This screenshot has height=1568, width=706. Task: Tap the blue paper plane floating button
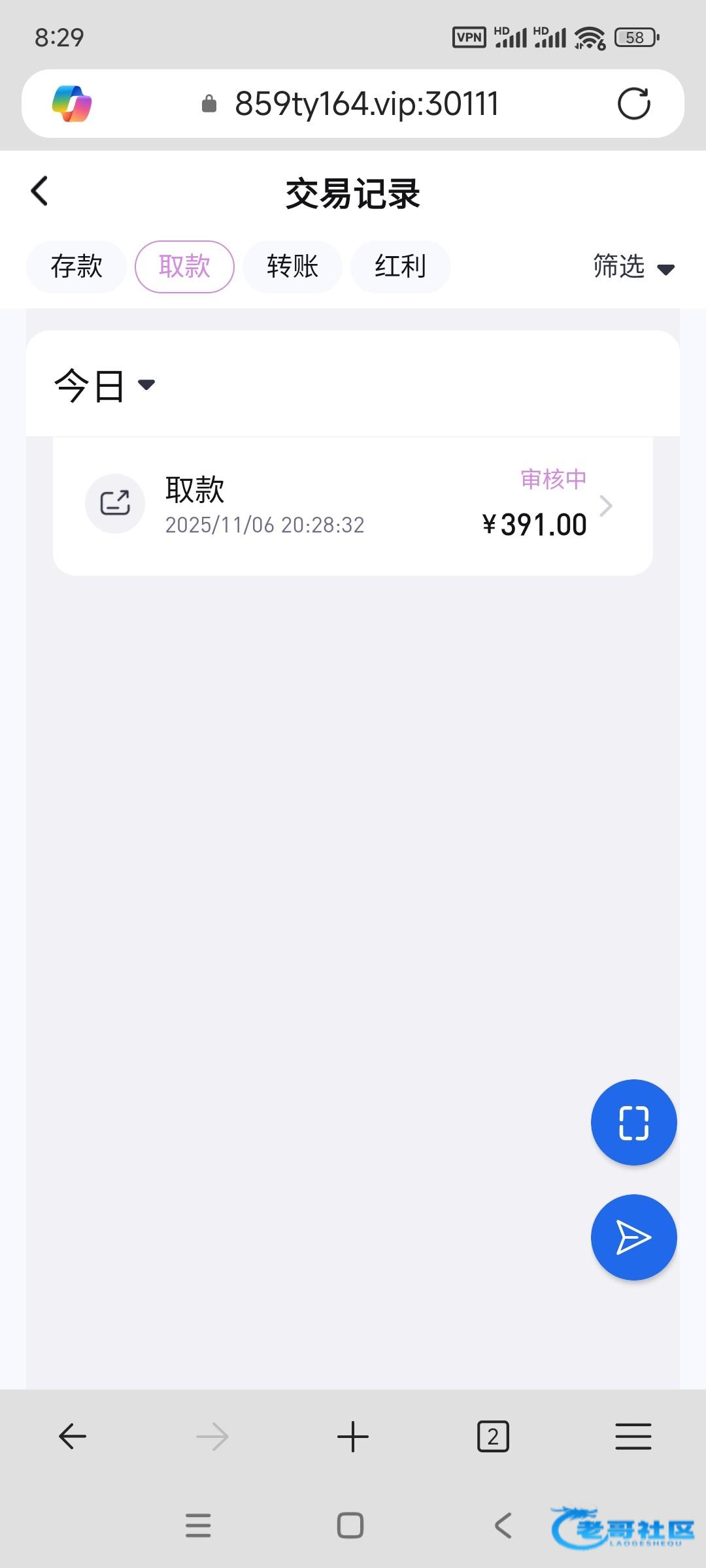pyautogui.click(x=633, y=1237)
